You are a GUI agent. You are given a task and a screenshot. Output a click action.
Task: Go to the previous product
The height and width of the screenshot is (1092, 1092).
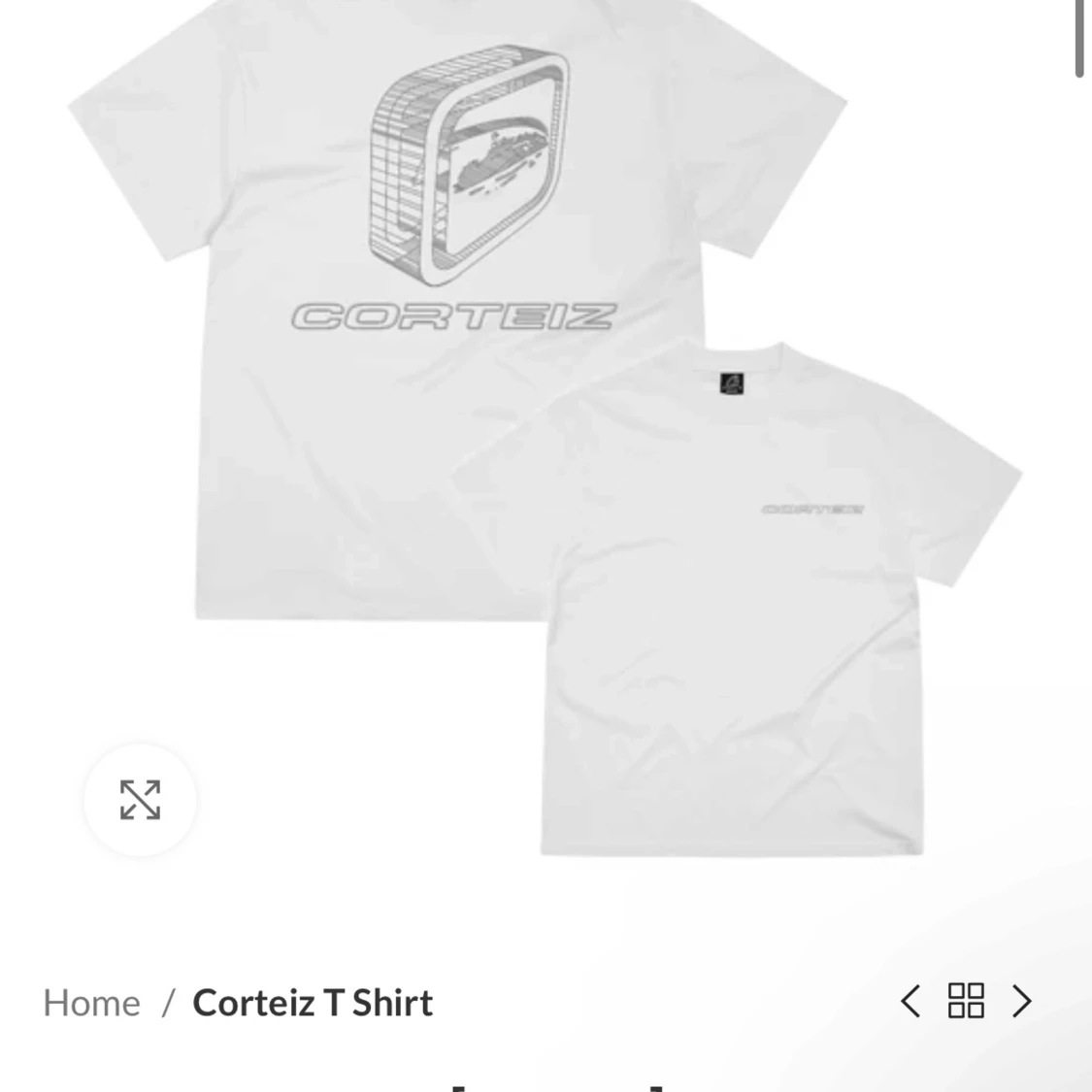(x=910, y=1001)
